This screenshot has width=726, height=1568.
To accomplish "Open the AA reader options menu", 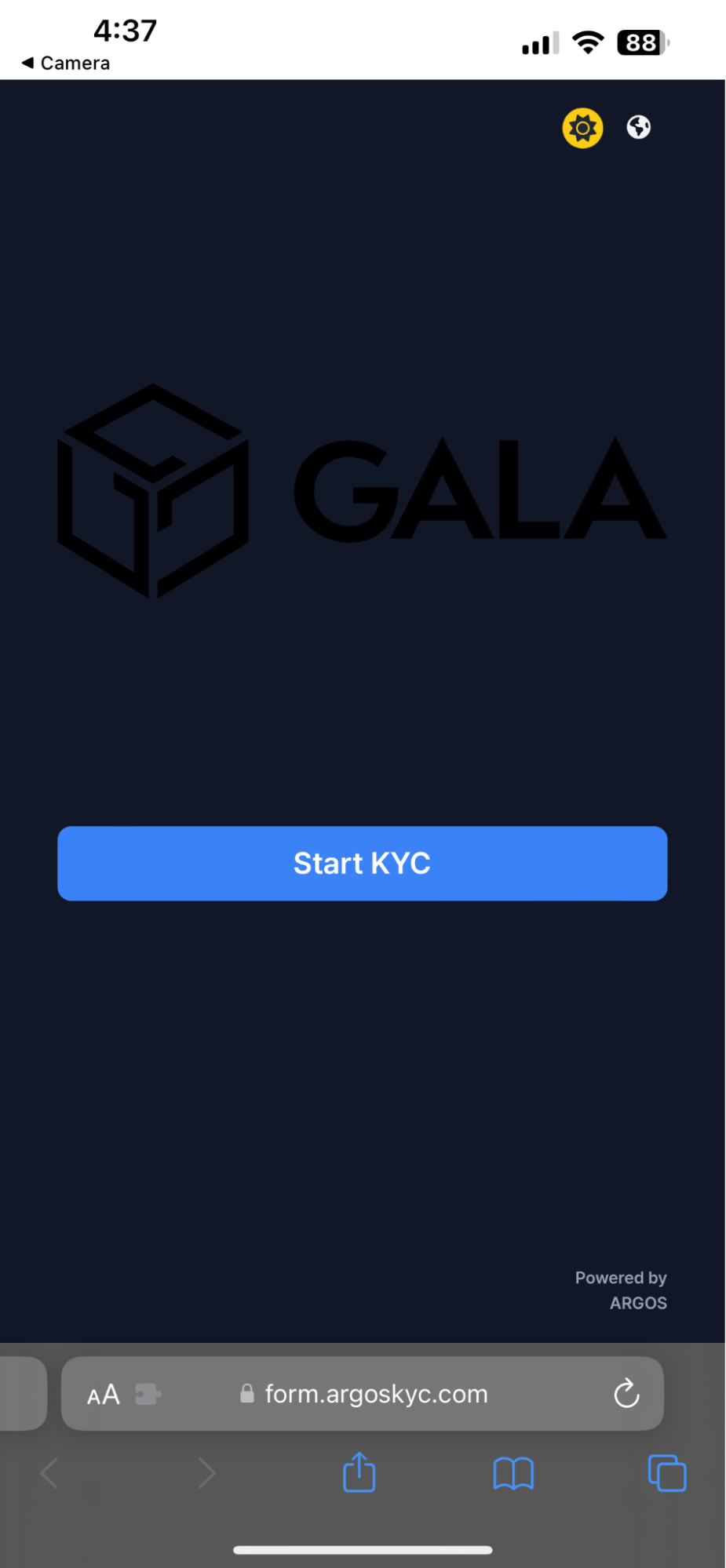I will coord(104,1394).
